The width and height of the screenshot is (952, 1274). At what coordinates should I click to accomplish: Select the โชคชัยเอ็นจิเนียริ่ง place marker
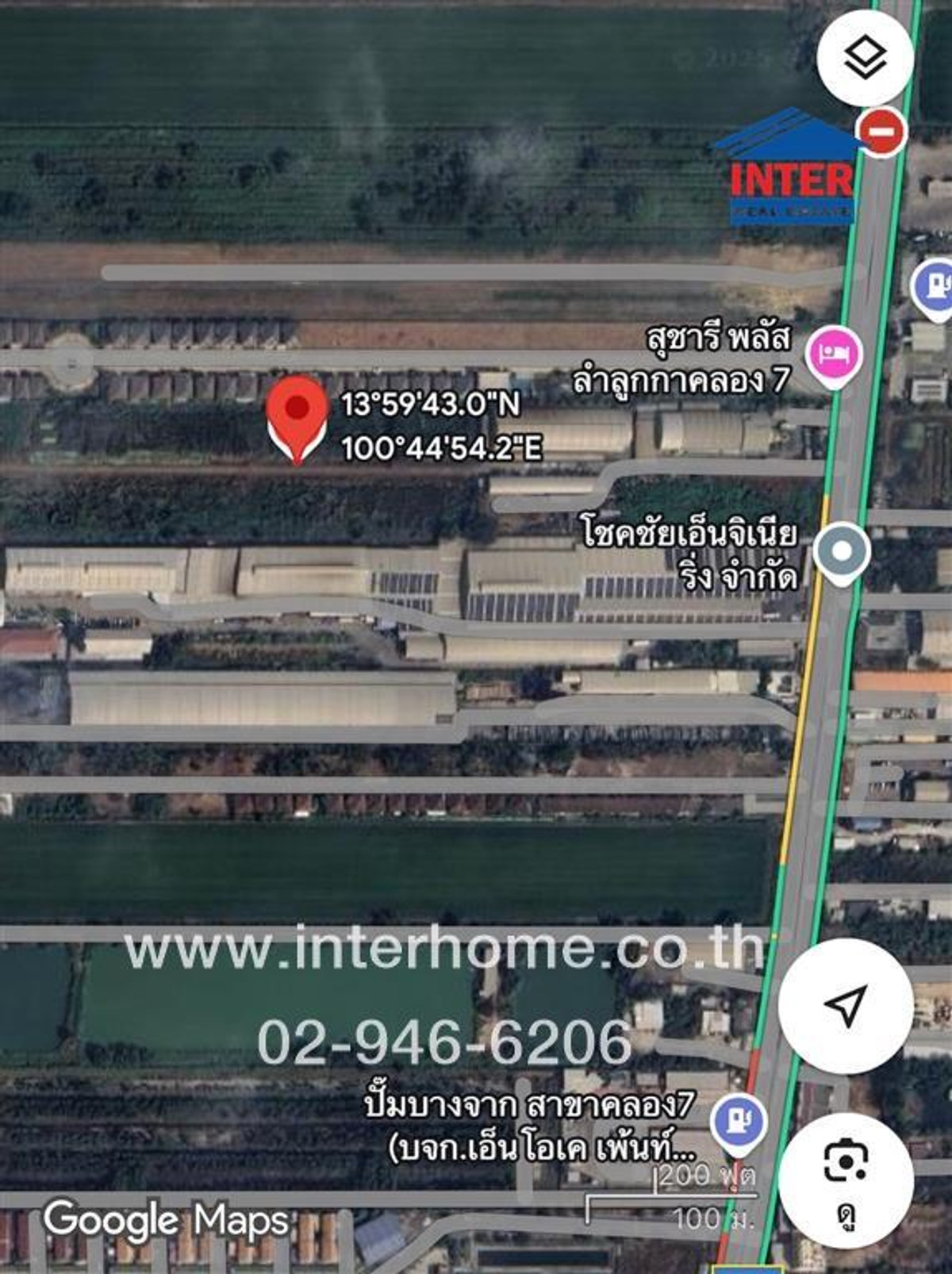843,551
